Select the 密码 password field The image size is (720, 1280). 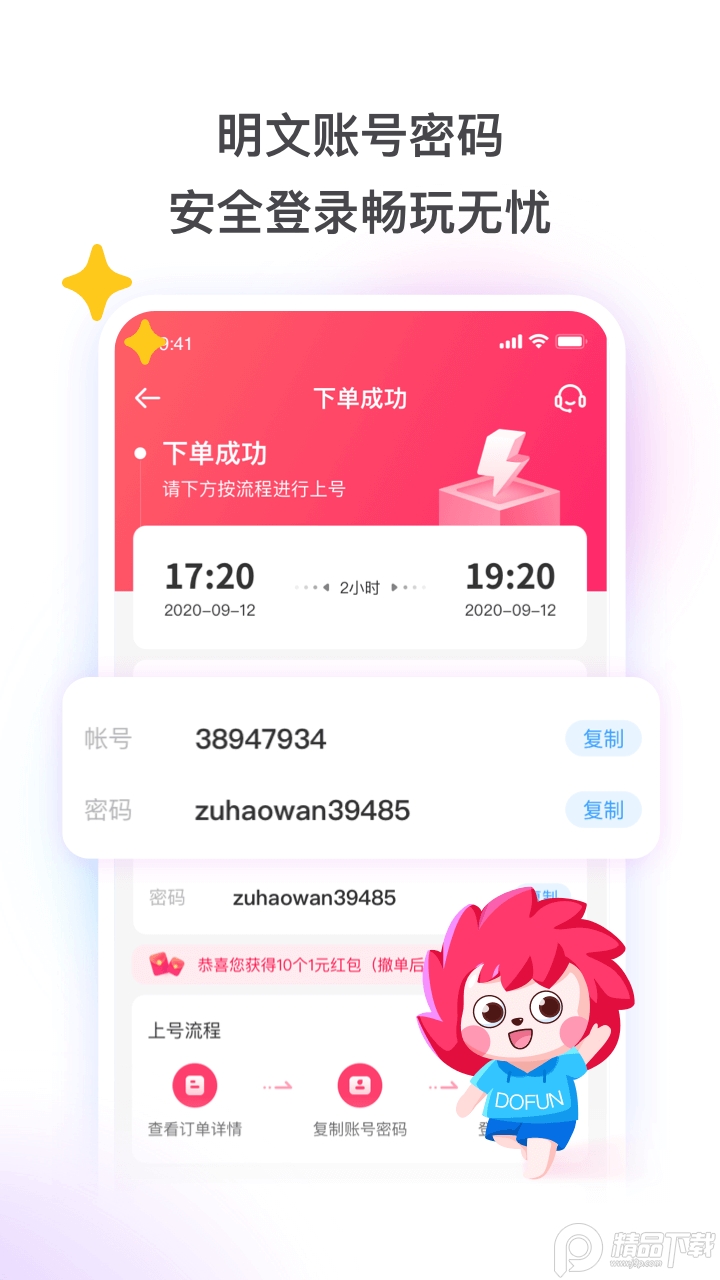pos(300,811)
